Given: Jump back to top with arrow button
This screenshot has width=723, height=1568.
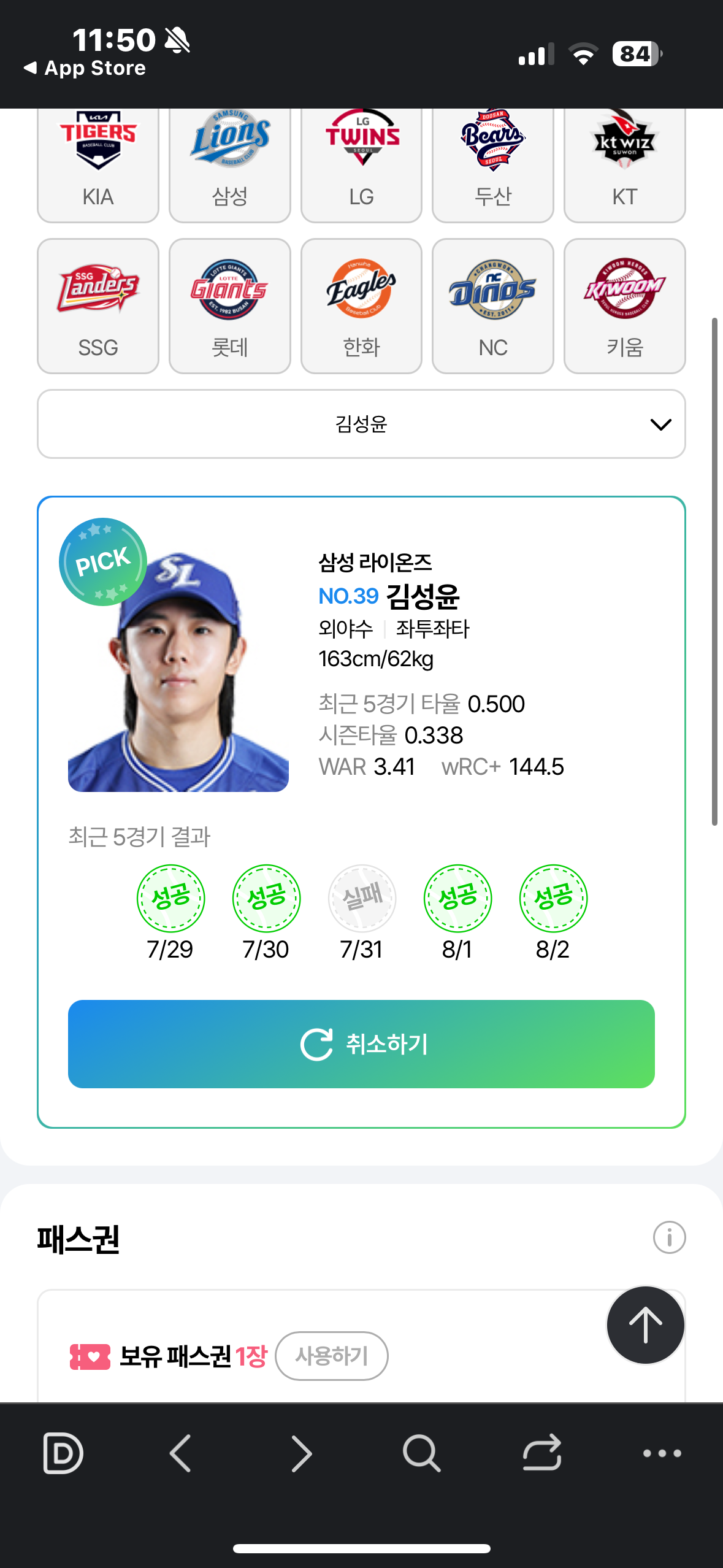Looking at the screenshot, I should (x=645, y=1325).
